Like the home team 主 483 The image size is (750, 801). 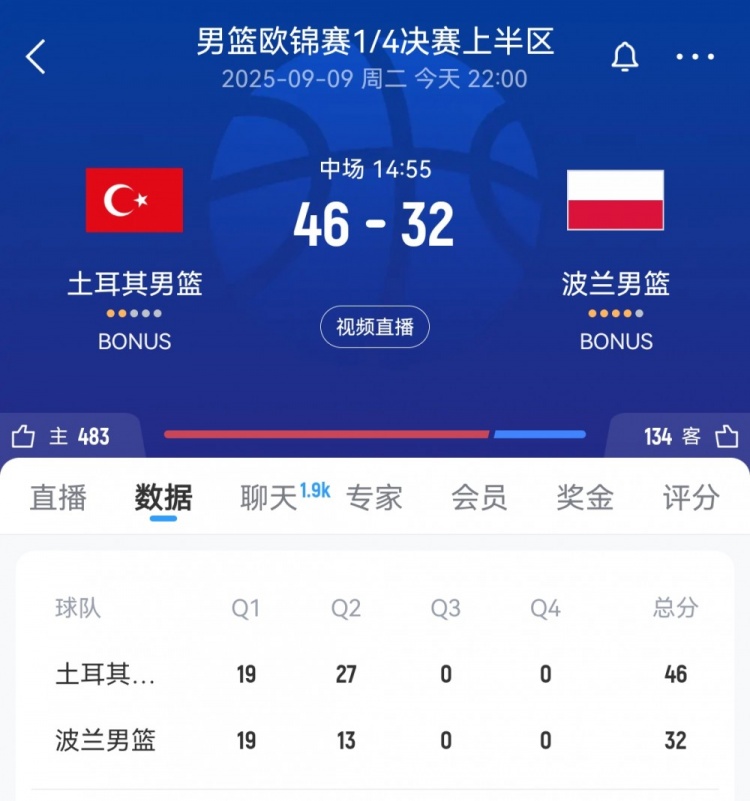coord(24,436)
